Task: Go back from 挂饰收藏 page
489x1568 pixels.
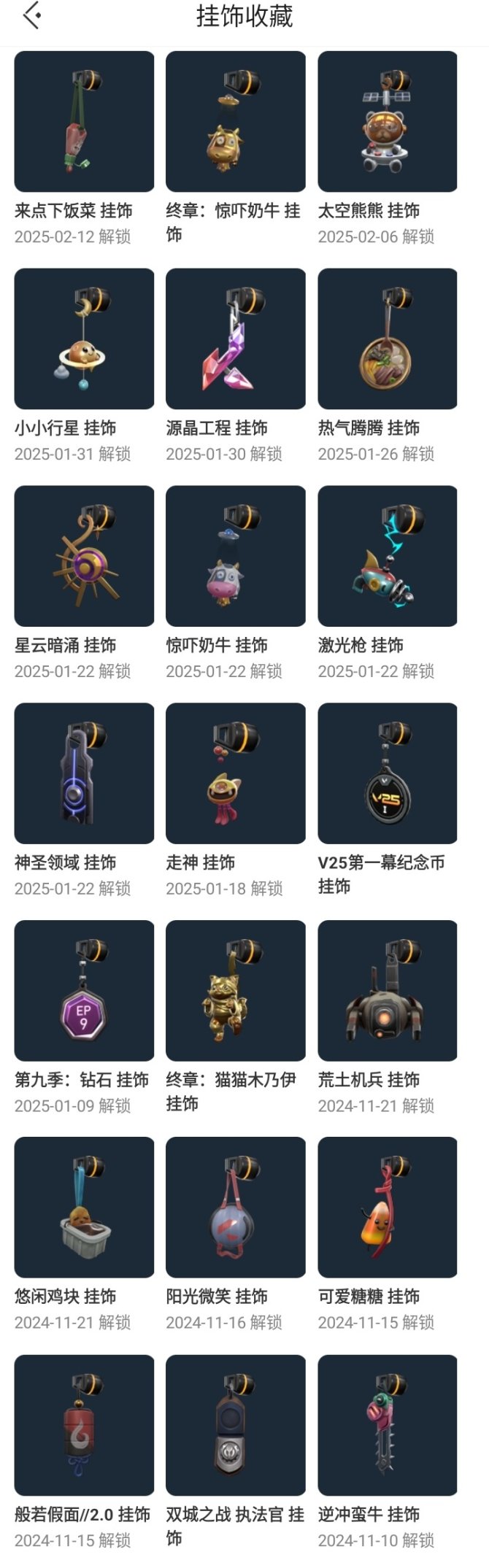Action: coord(31,16)
